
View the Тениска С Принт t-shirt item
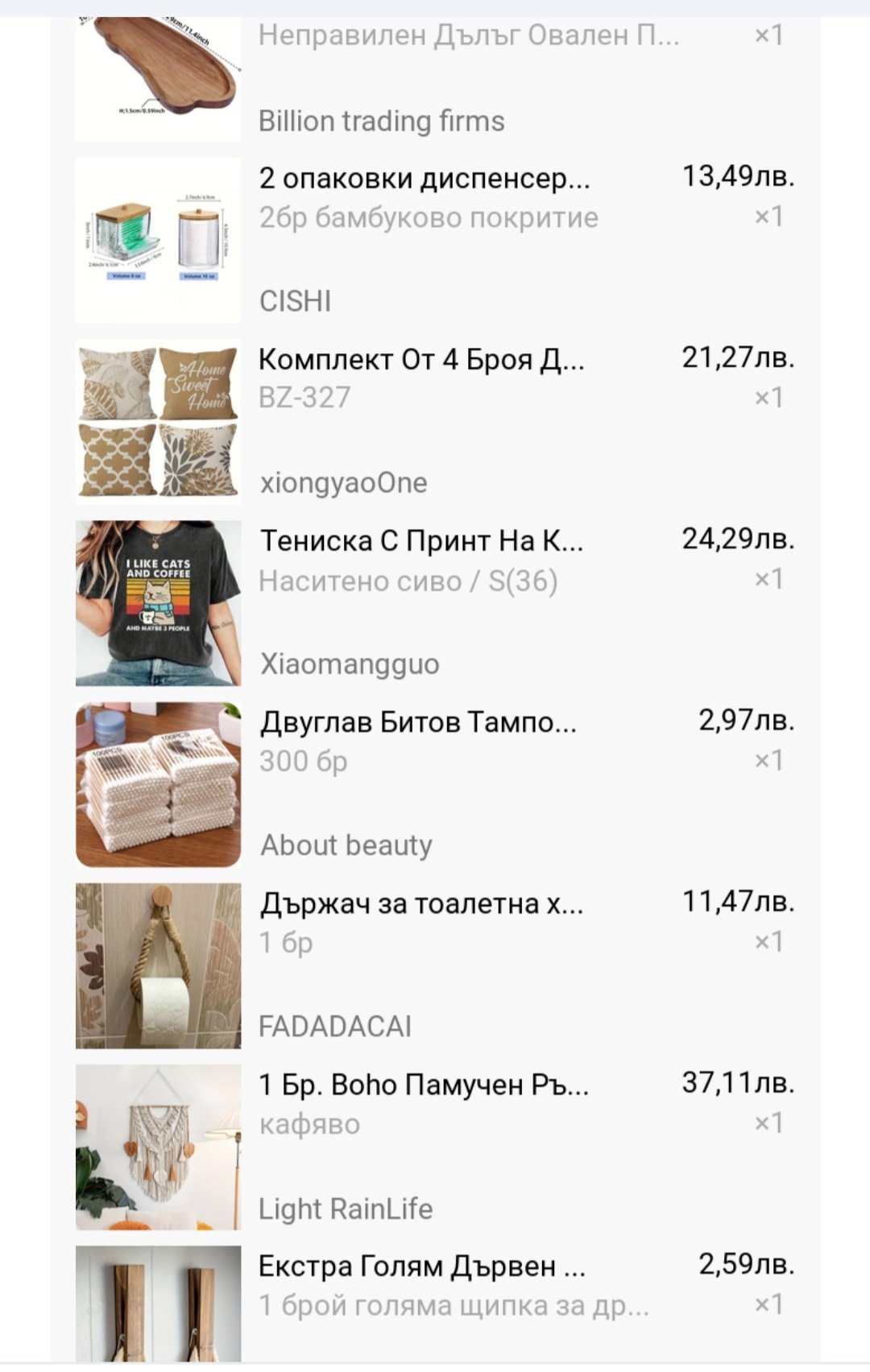point(421,541)
